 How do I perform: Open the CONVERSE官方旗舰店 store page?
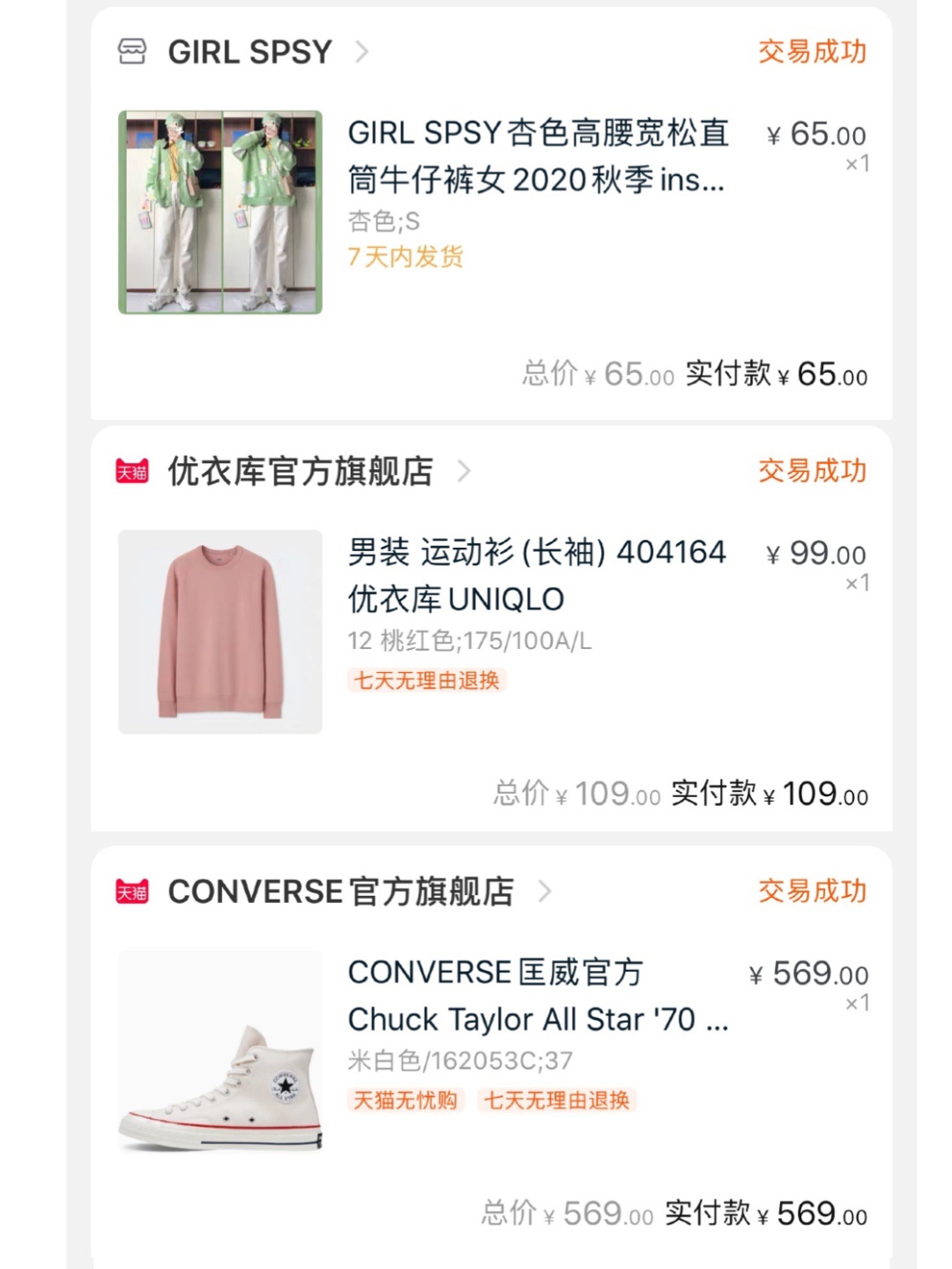[x=340, y=892]
